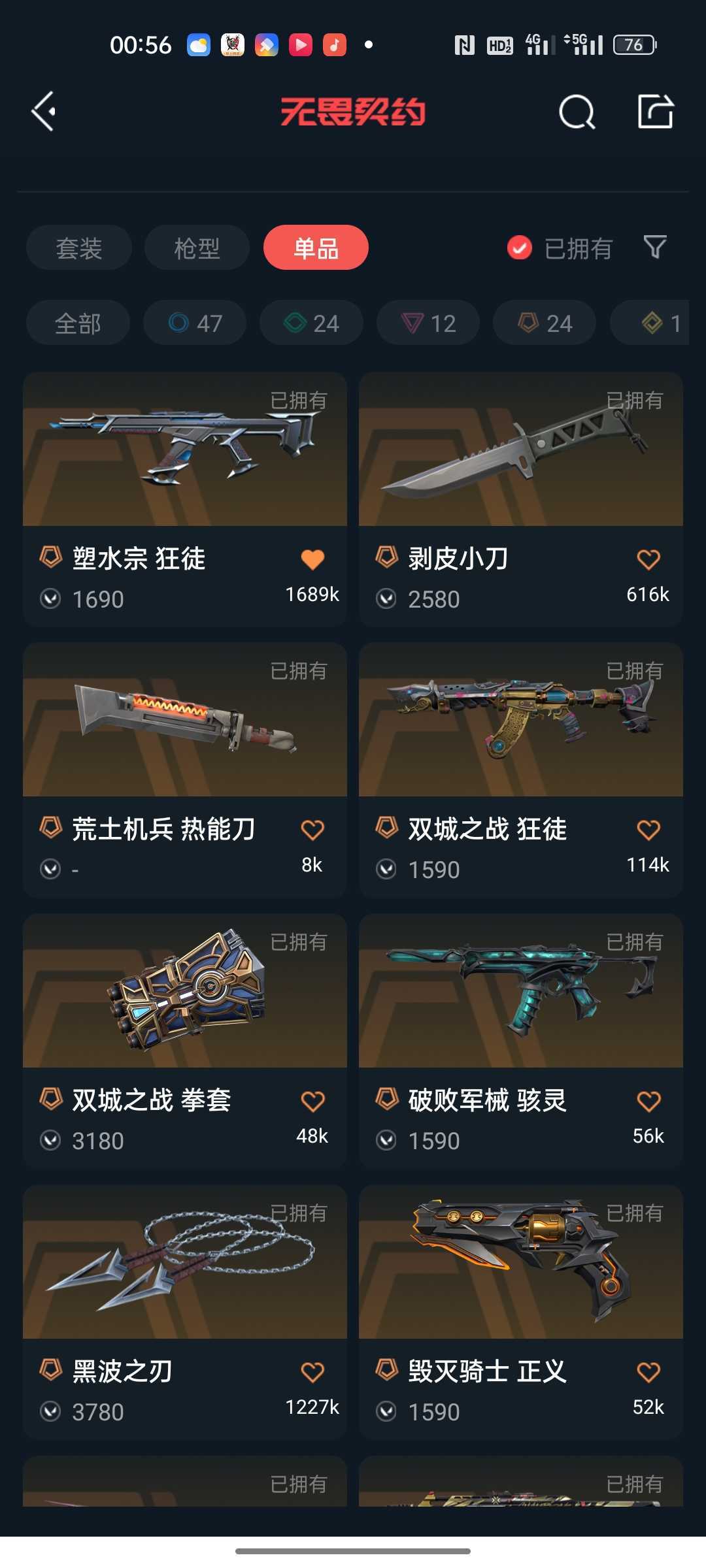Filter by the green chip showing 24
This screenshot has height=1568, width=706.
[x=311, y=323]
